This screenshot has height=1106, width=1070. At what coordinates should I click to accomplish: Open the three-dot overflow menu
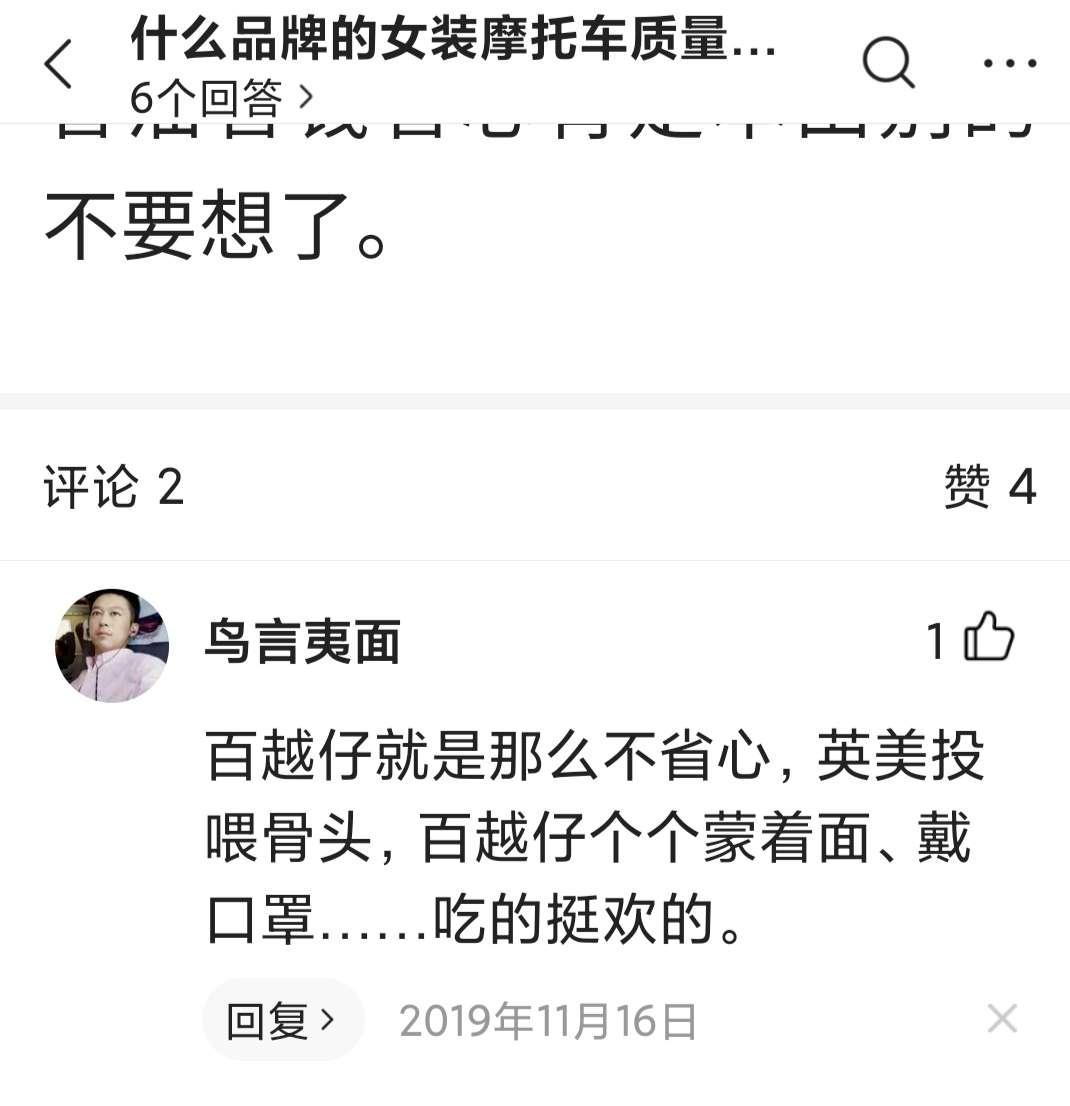(x=1009, y=64)
